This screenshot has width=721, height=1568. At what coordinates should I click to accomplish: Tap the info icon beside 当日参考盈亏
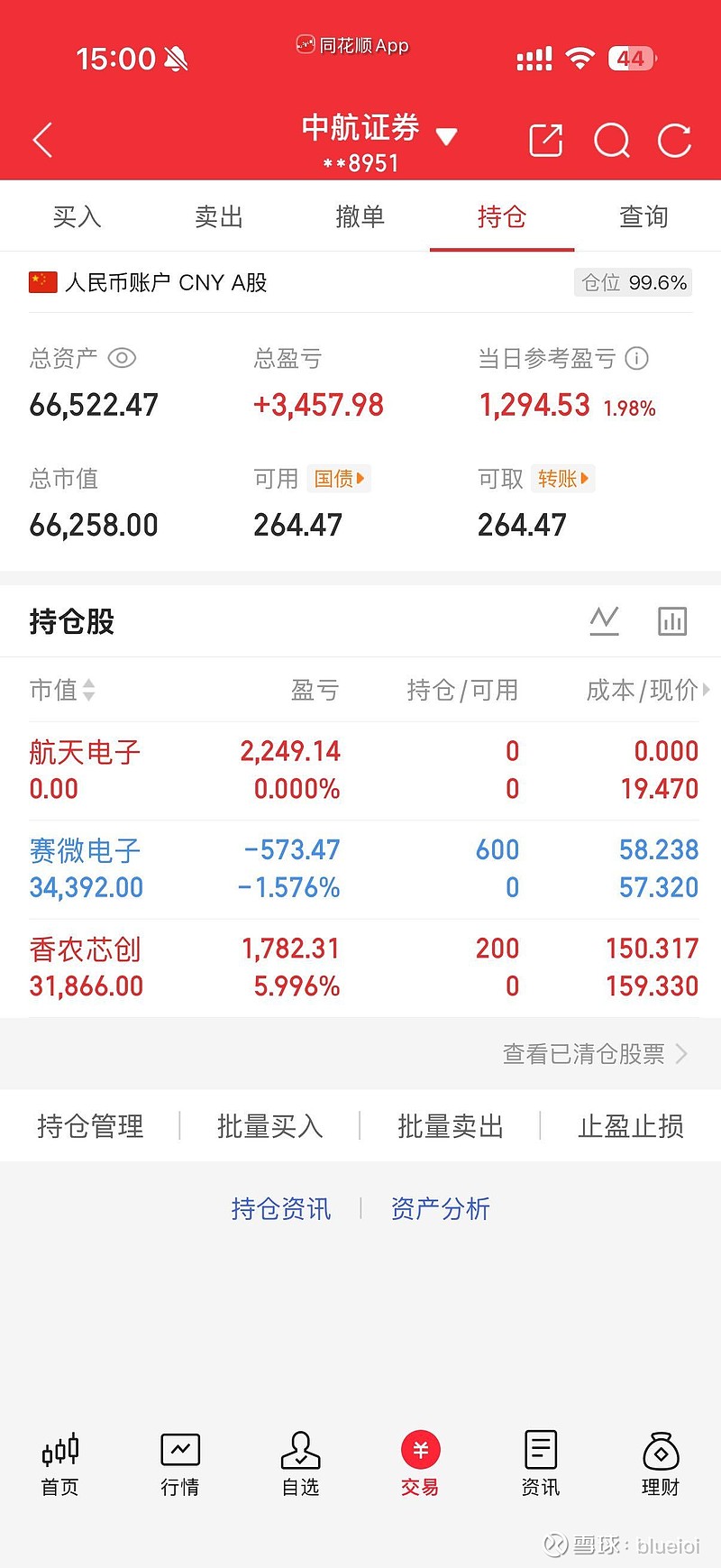637,358
